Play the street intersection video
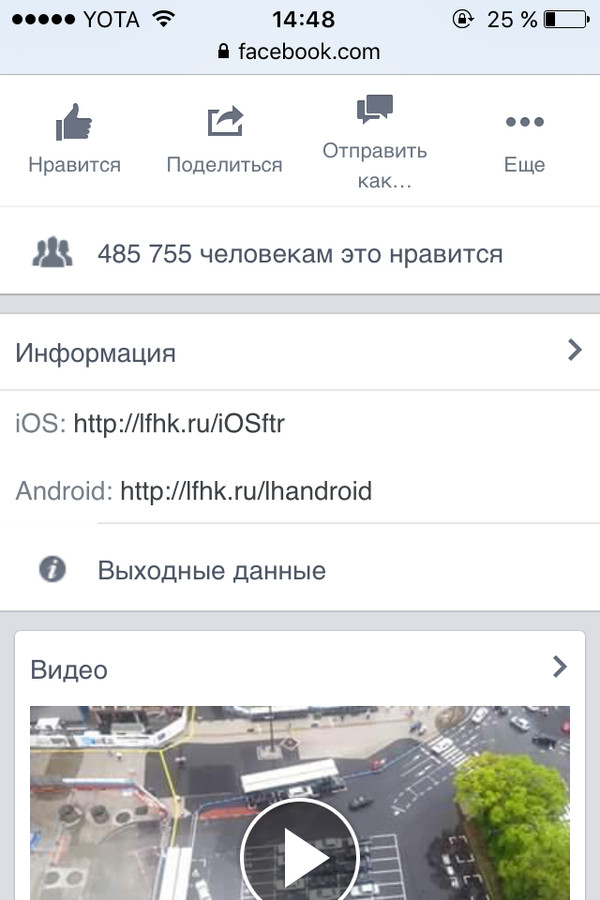This screenshot has height=900, width=600. 300,857
